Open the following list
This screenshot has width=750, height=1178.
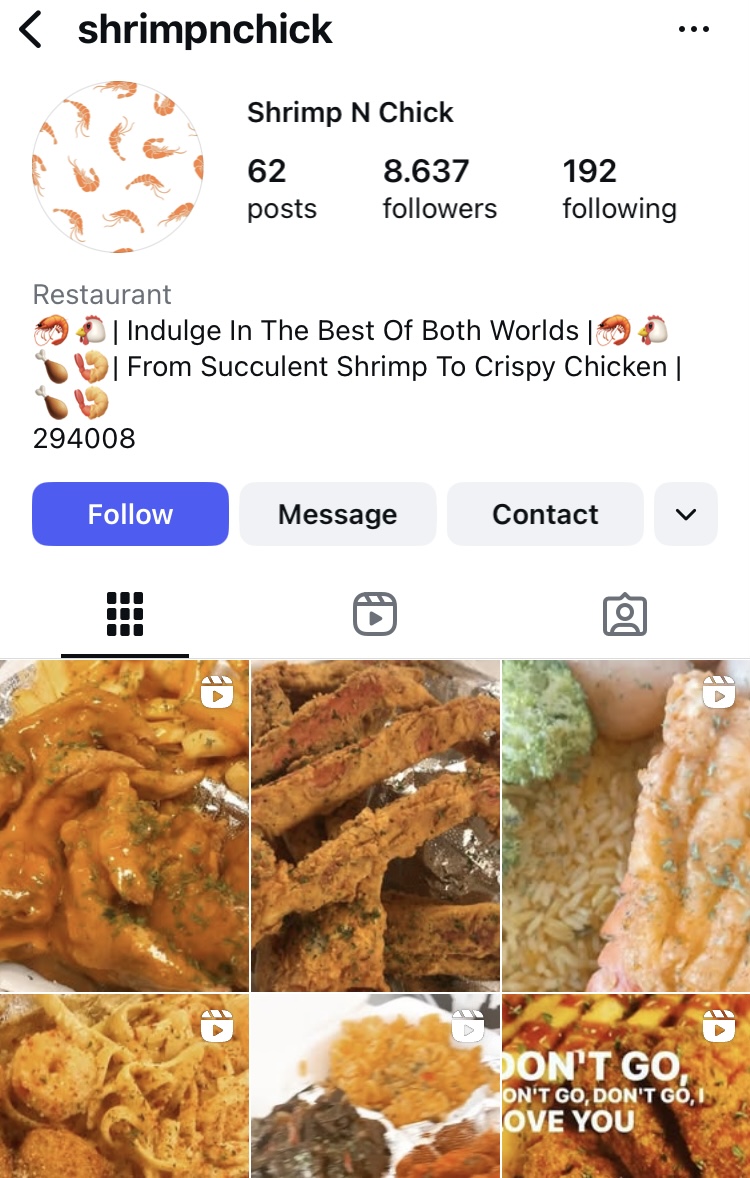tap(619, 188)
